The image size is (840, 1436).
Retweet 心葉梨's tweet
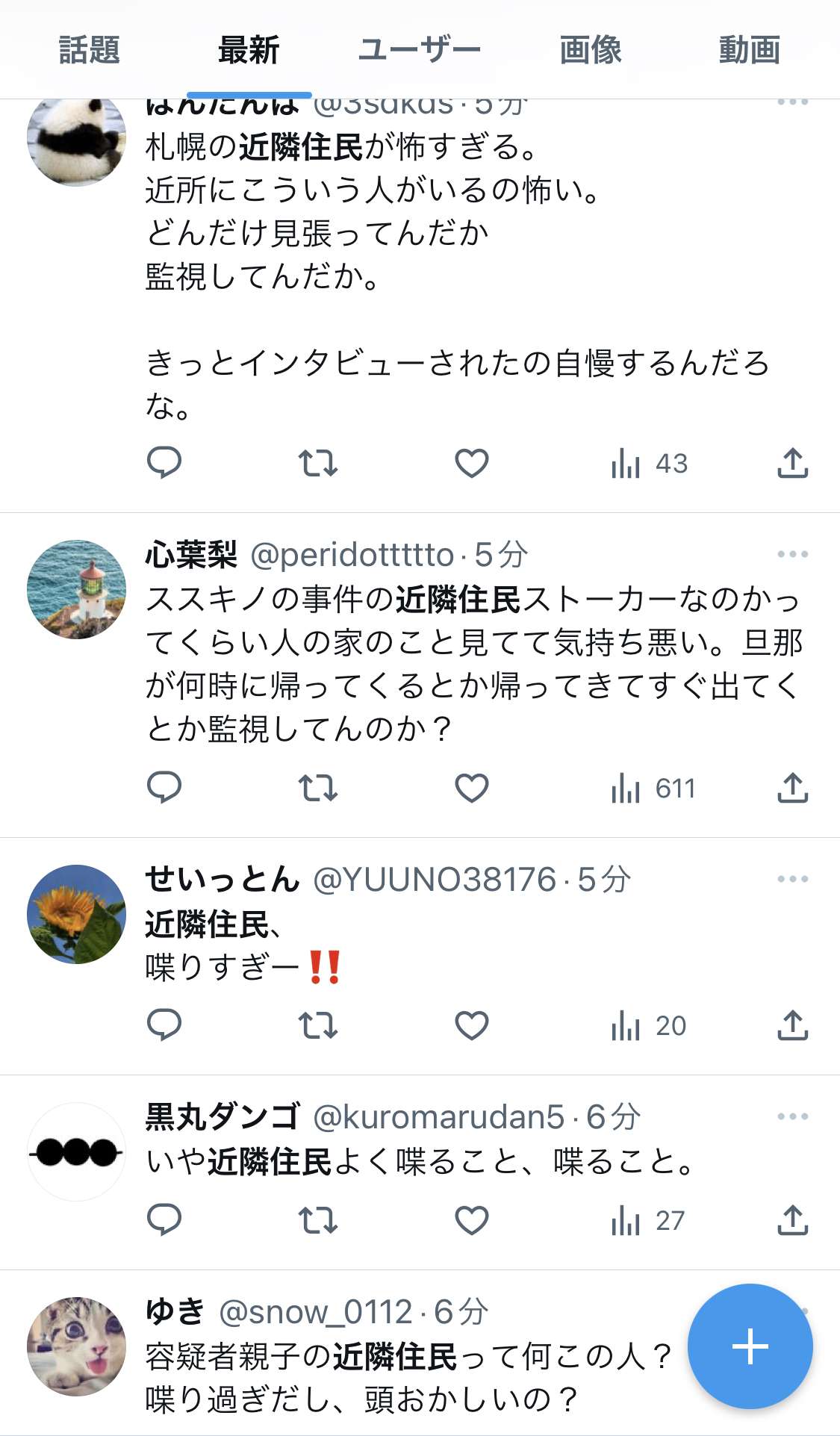coord(318,788)
